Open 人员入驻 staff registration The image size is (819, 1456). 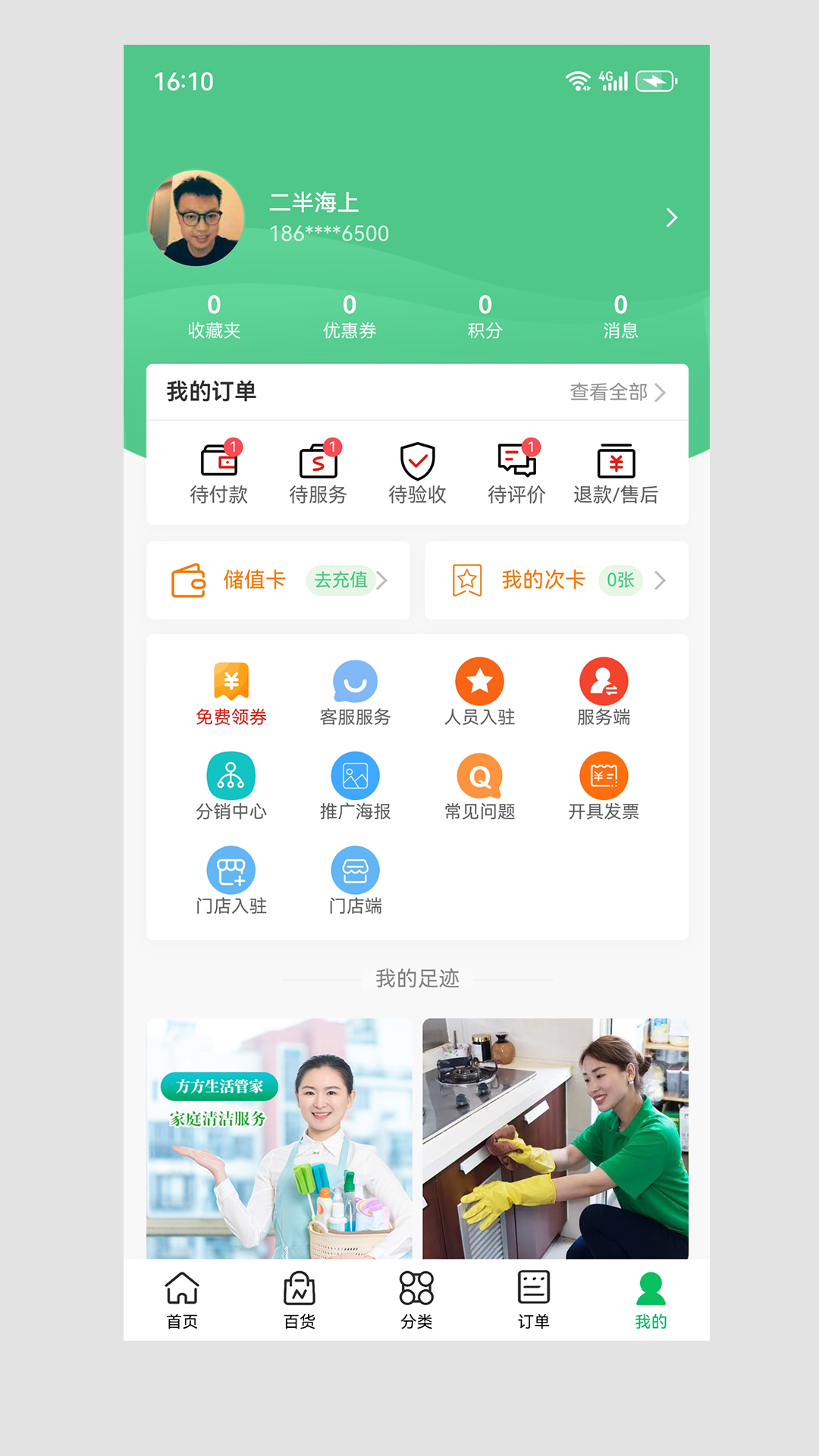(479, 692)
